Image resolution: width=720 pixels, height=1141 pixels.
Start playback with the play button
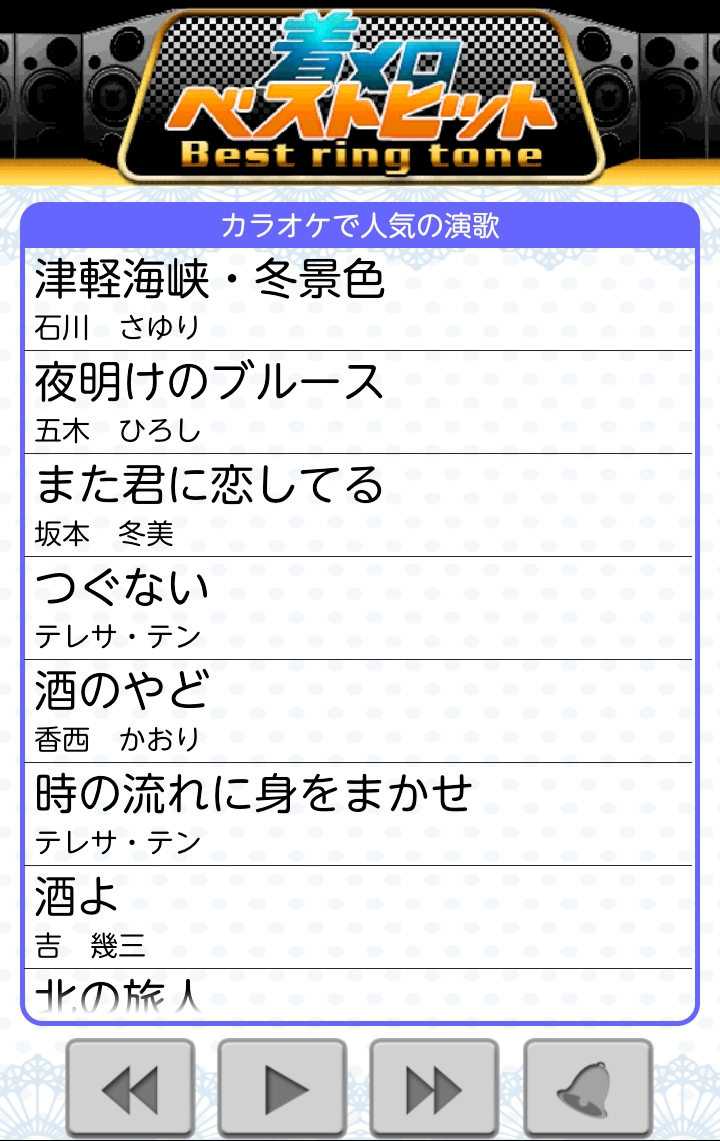(x=282, y=1089)
